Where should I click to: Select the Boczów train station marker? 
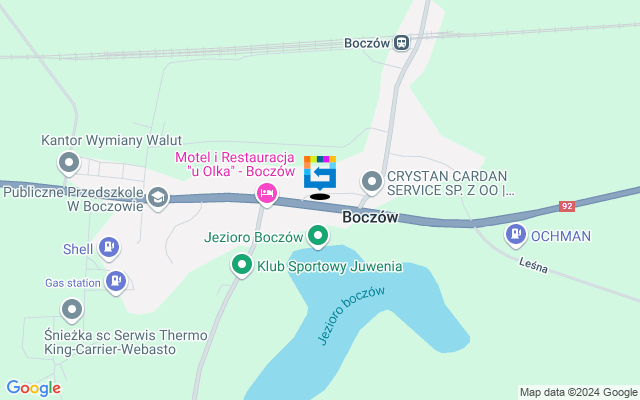pyautogui.click(x=401, y=43)
